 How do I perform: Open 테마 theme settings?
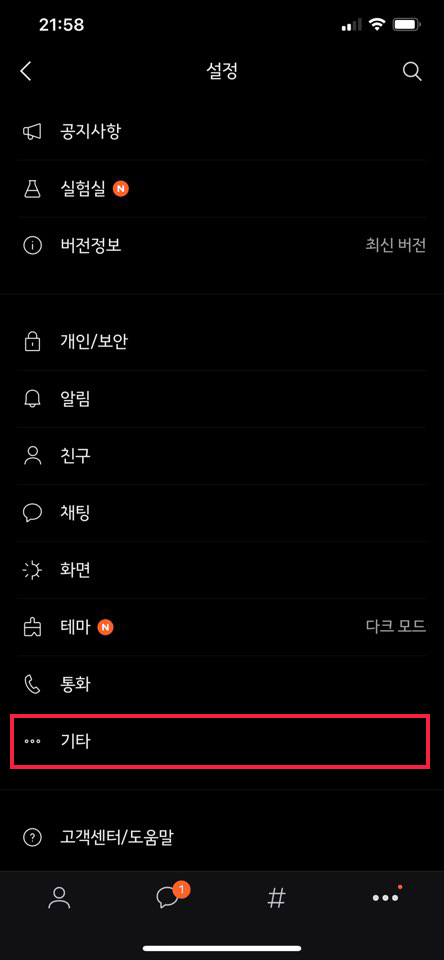tap(222, 627)
